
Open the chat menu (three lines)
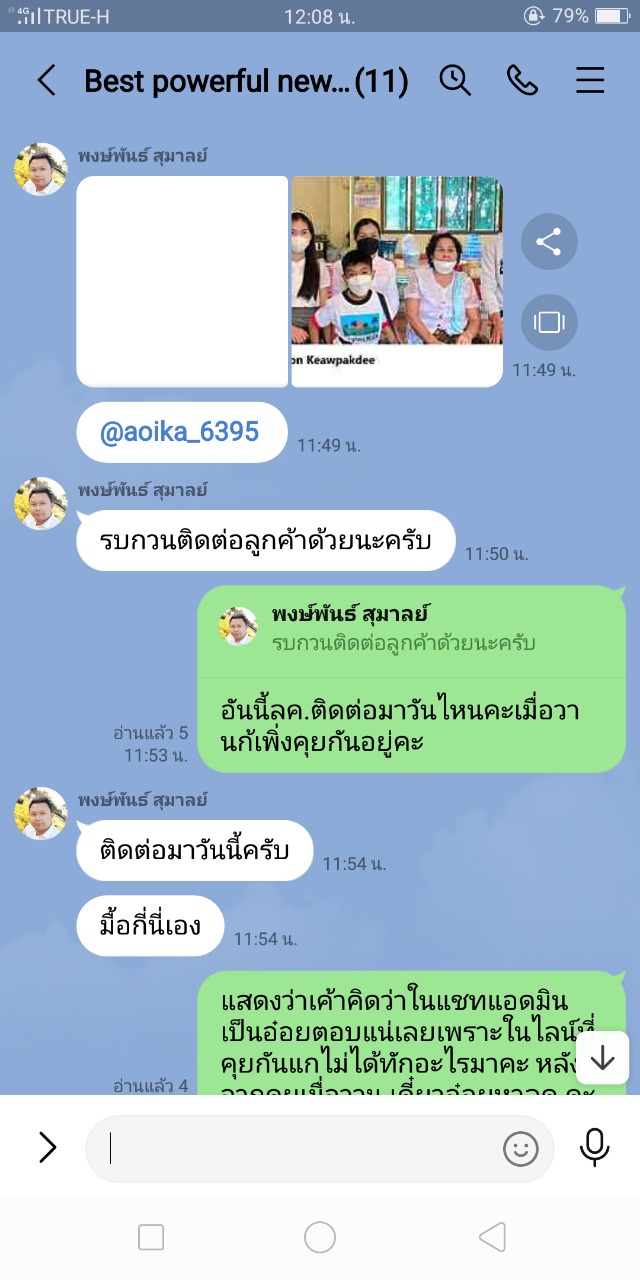coord(590,81)
